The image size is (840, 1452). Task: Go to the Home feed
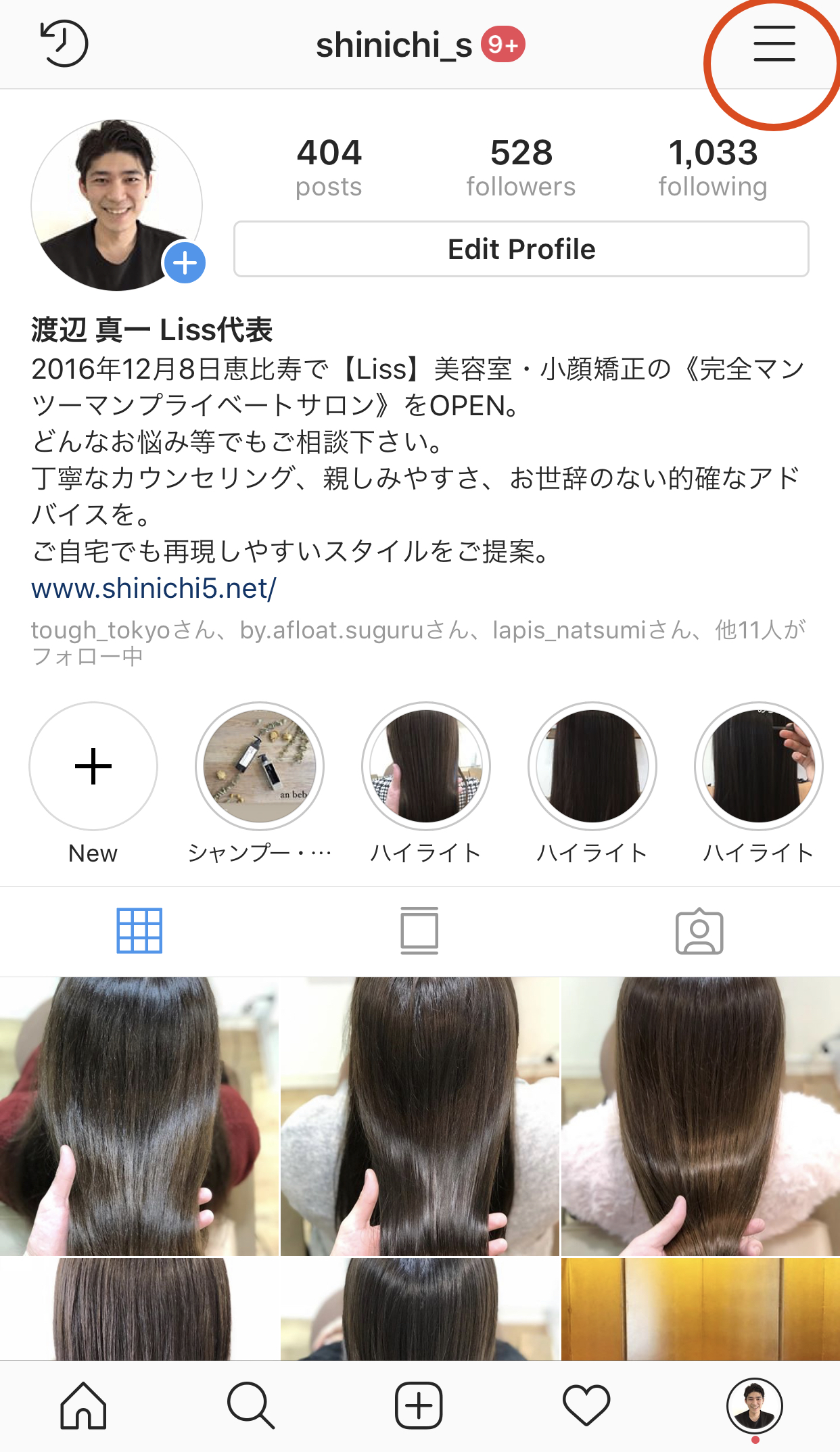click(83, 1405)
